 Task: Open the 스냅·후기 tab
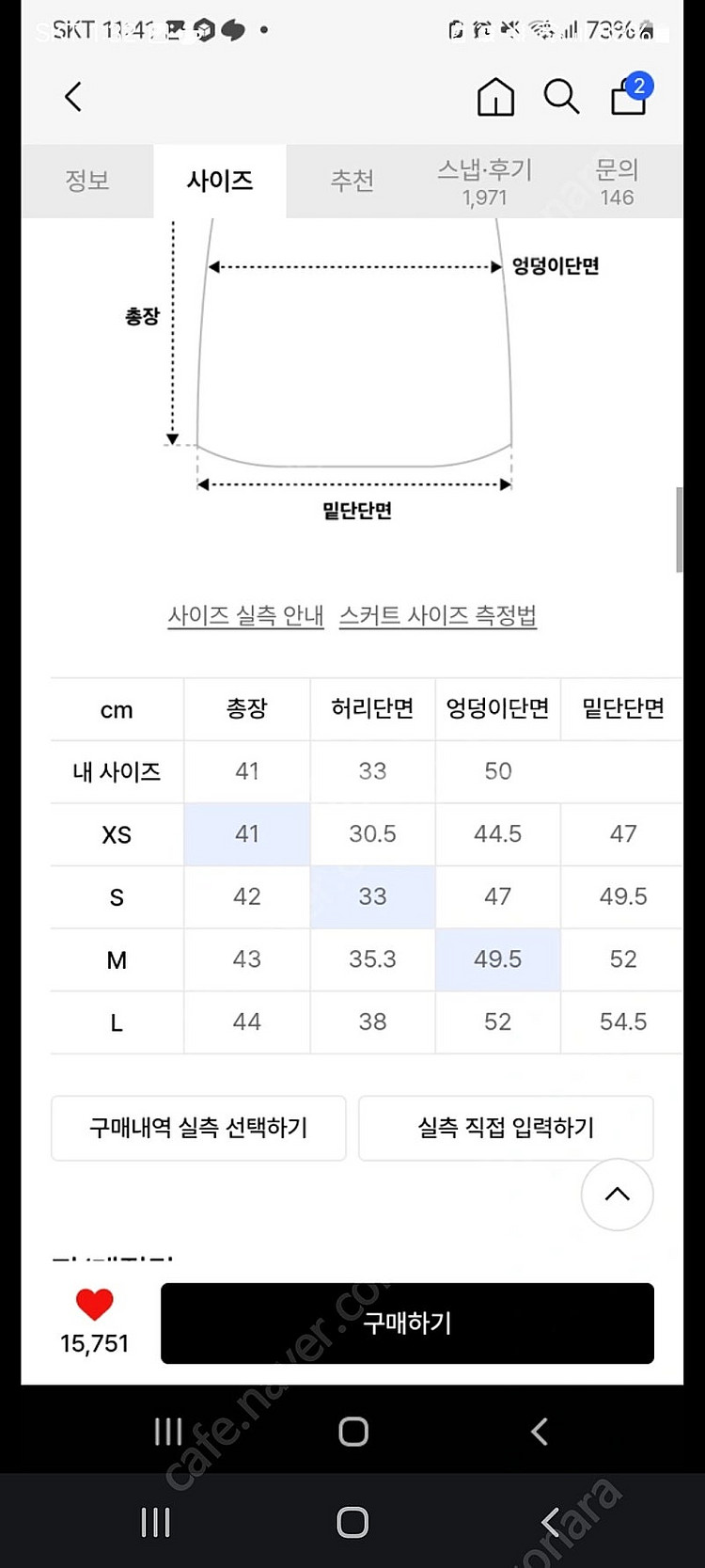pyautogui.click(x=484, y=182)
